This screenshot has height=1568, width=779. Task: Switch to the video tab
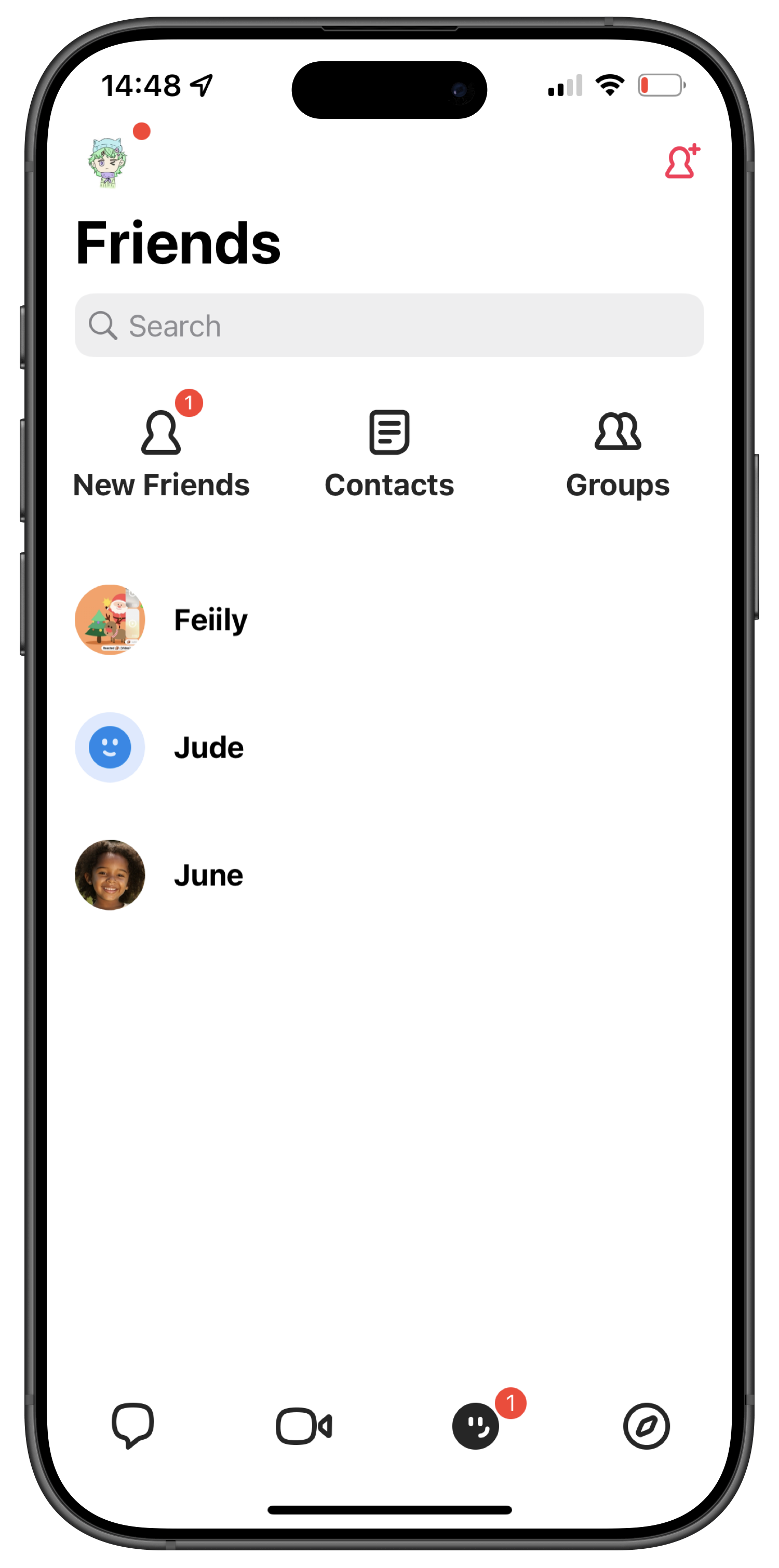pos(304,1426)
